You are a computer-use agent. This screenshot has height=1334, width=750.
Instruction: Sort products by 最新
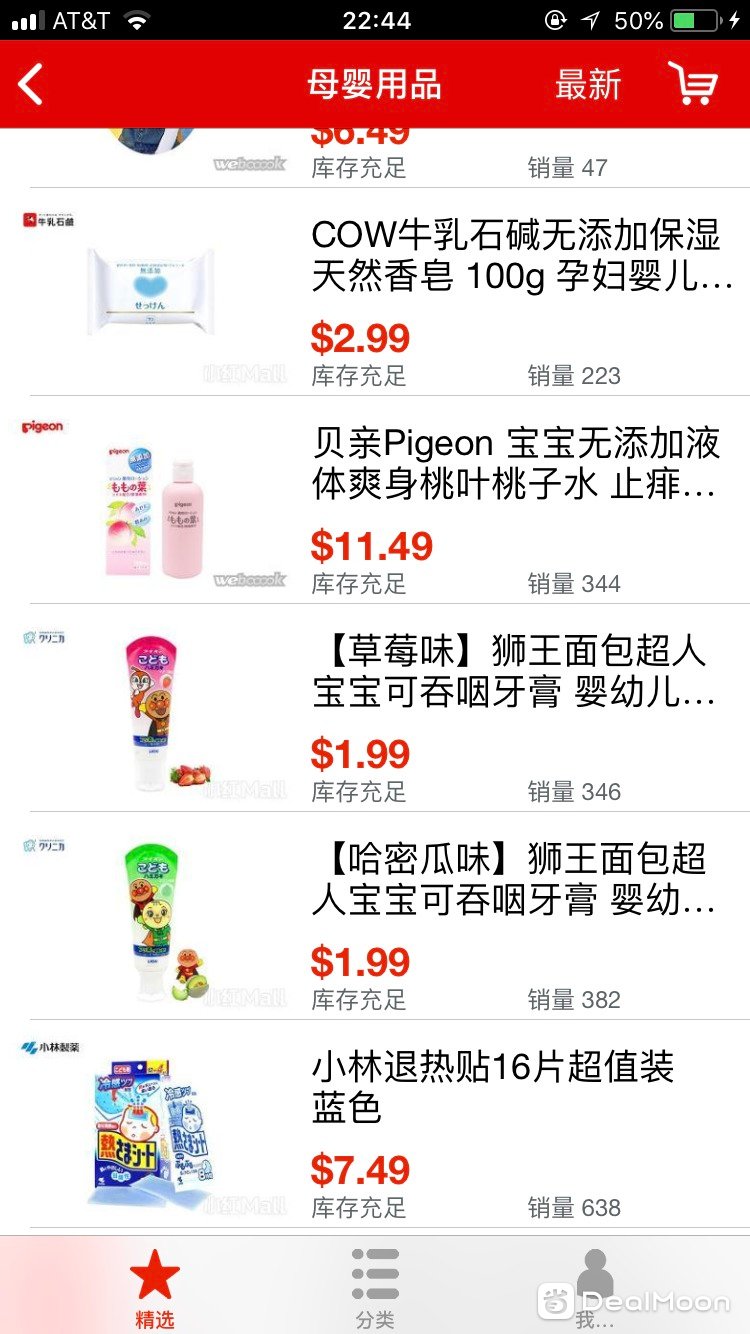(588, 85)
